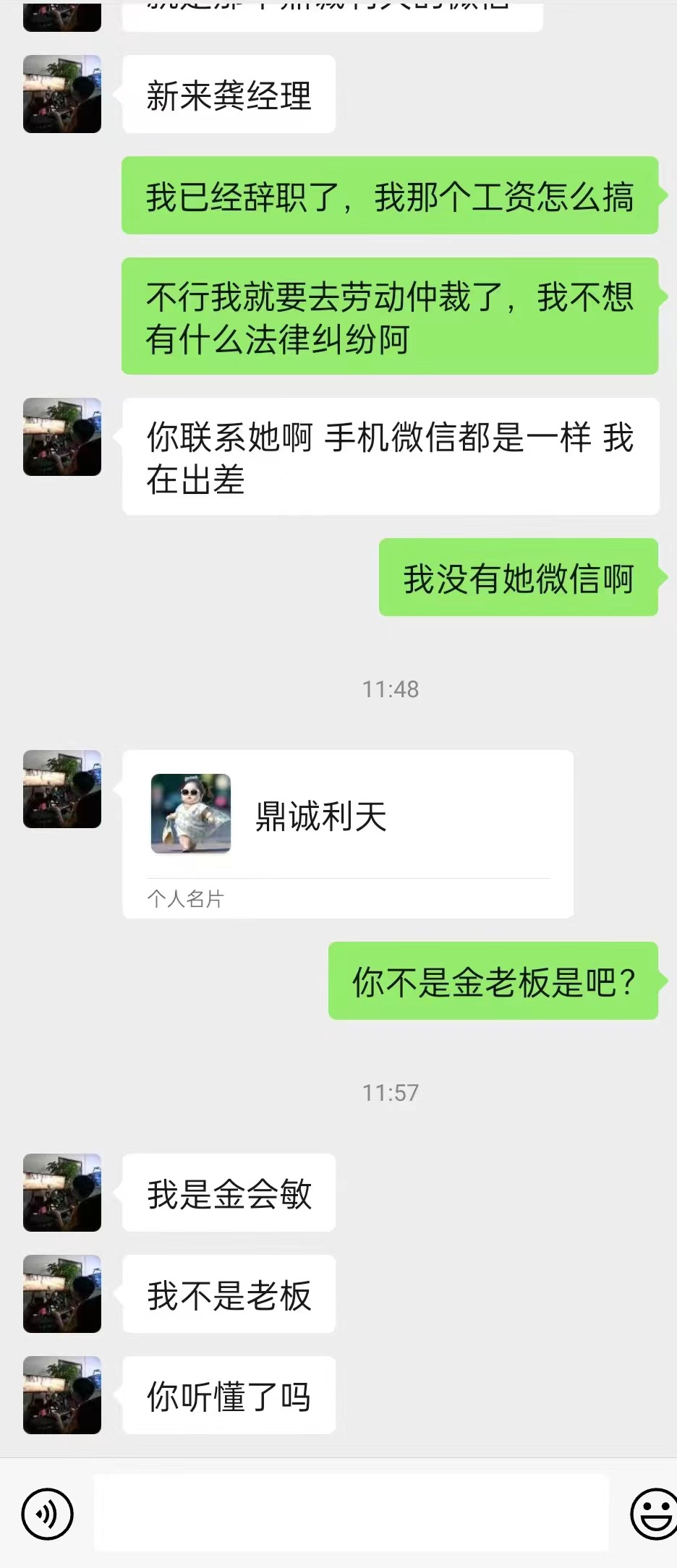This screenshot has height=1568, width=677.
Task: Open sender's avatar beside 新来龚经理
Action: [x=62, y=94]
